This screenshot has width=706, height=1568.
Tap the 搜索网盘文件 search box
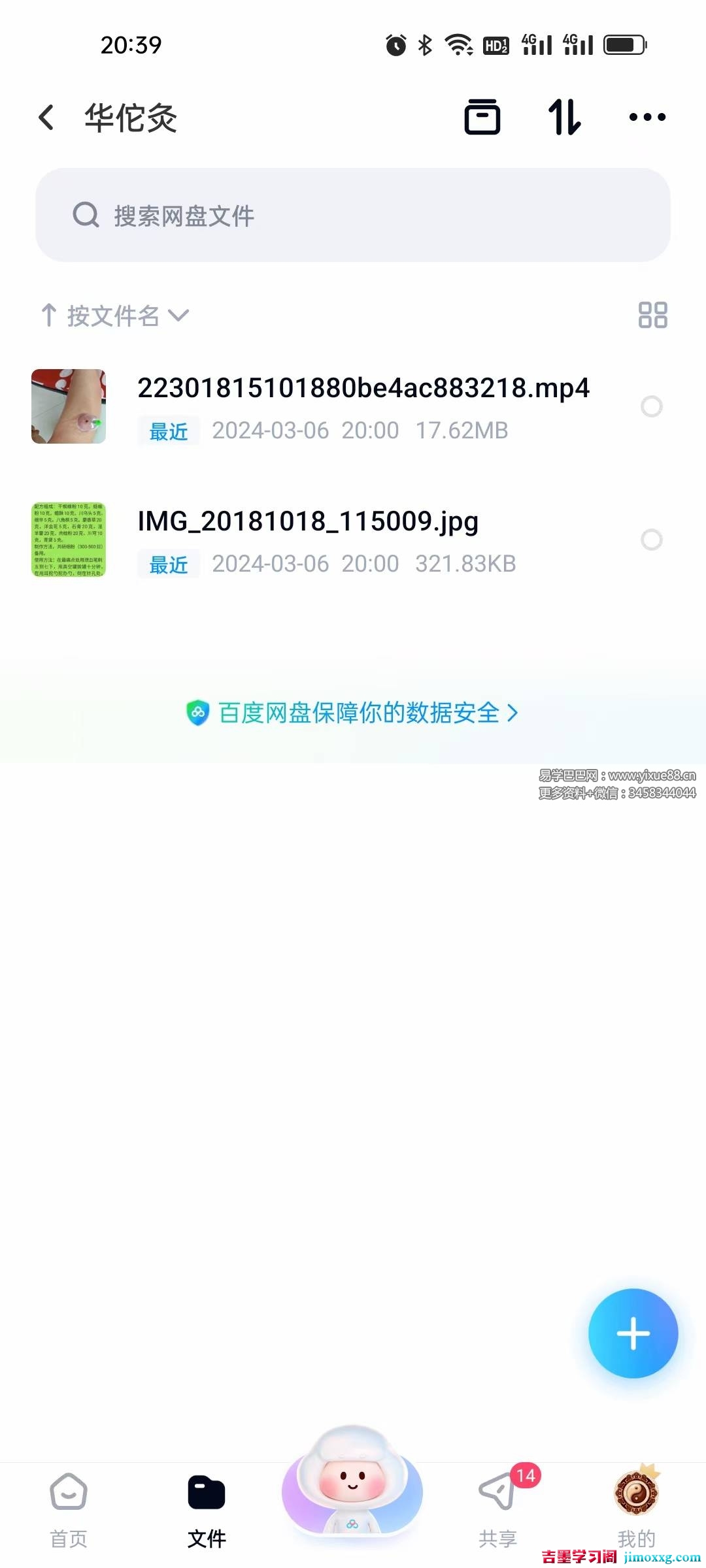353,215
